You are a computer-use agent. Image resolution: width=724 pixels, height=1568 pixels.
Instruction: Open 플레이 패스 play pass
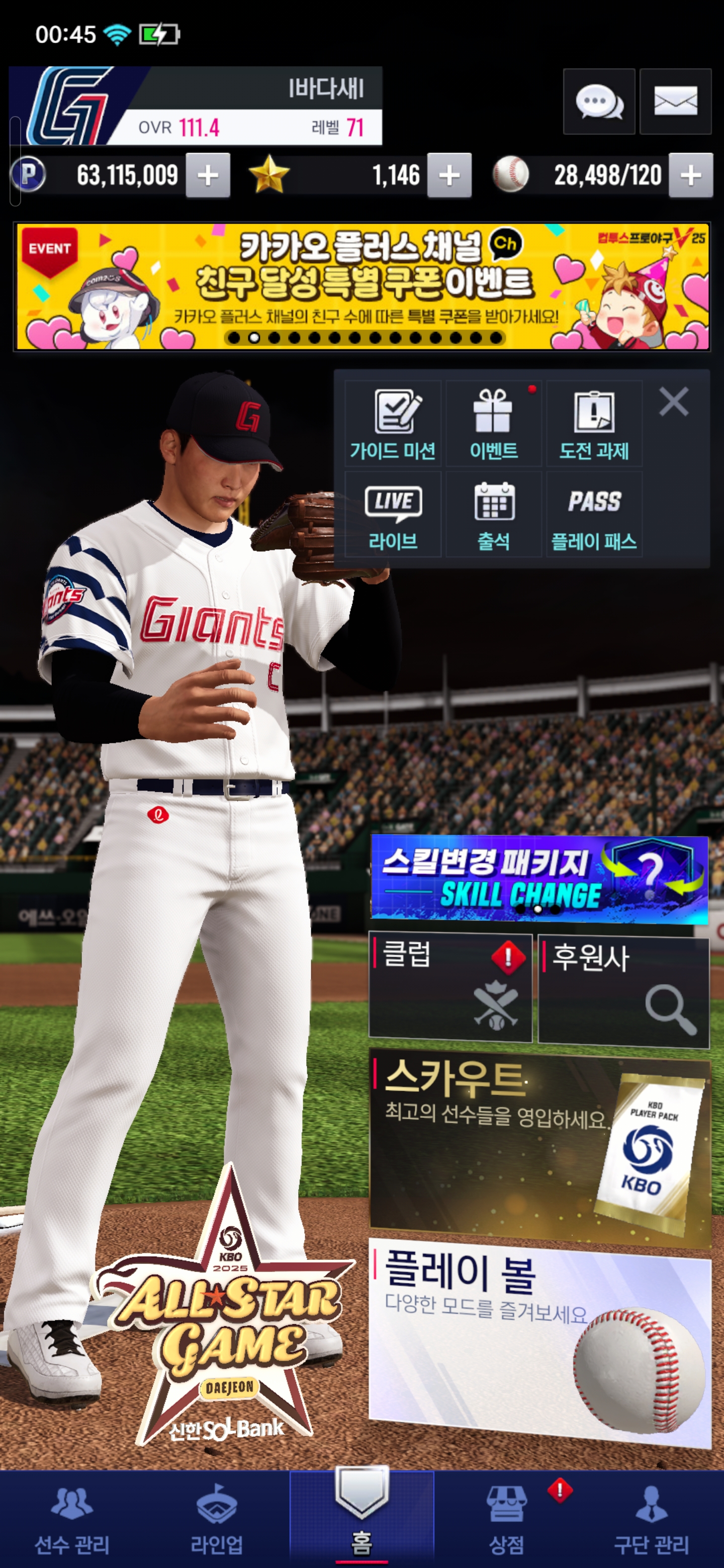594,514
